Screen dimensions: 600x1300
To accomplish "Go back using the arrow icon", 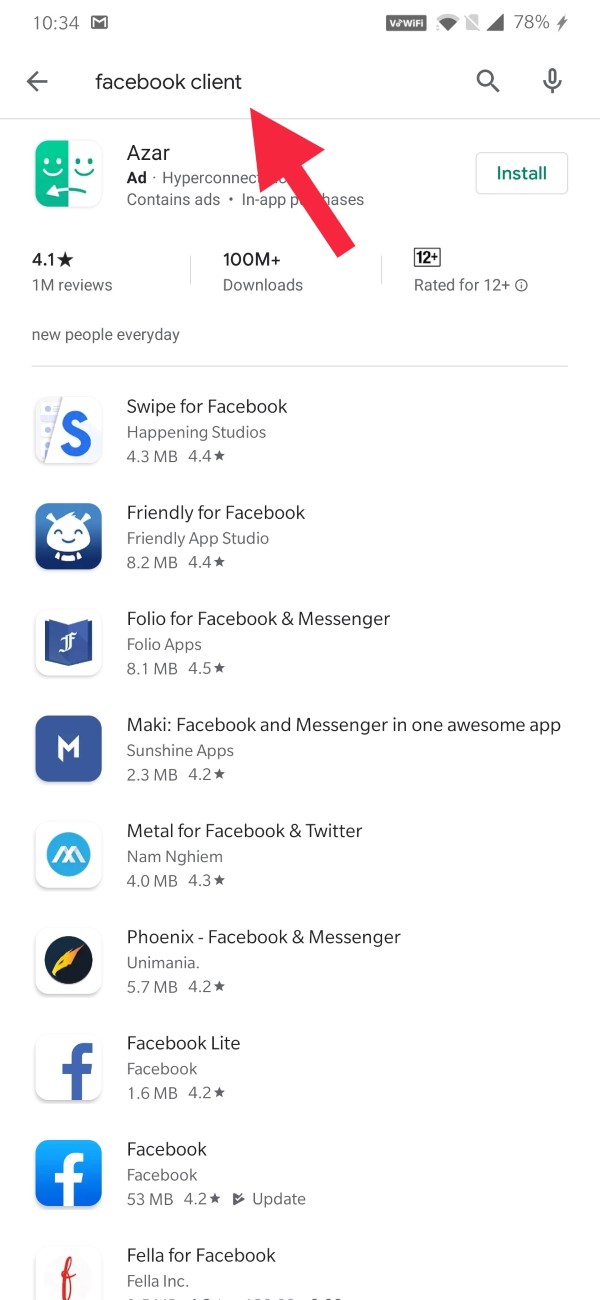I will [x=37, y=82].
